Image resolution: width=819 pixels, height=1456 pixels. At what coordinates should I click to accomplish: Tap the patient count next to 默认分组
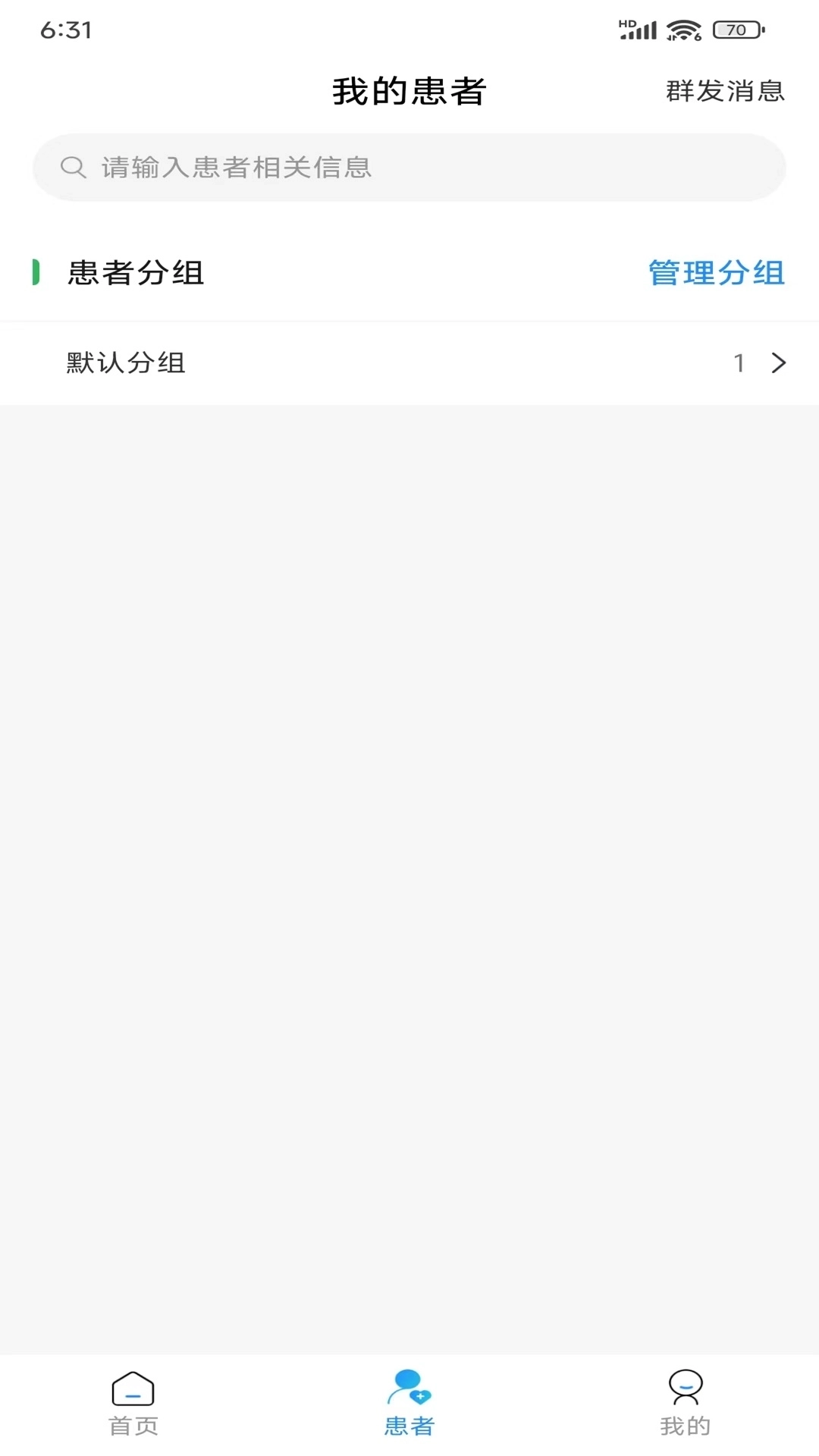pyautogui.click(x=739, y=363)
